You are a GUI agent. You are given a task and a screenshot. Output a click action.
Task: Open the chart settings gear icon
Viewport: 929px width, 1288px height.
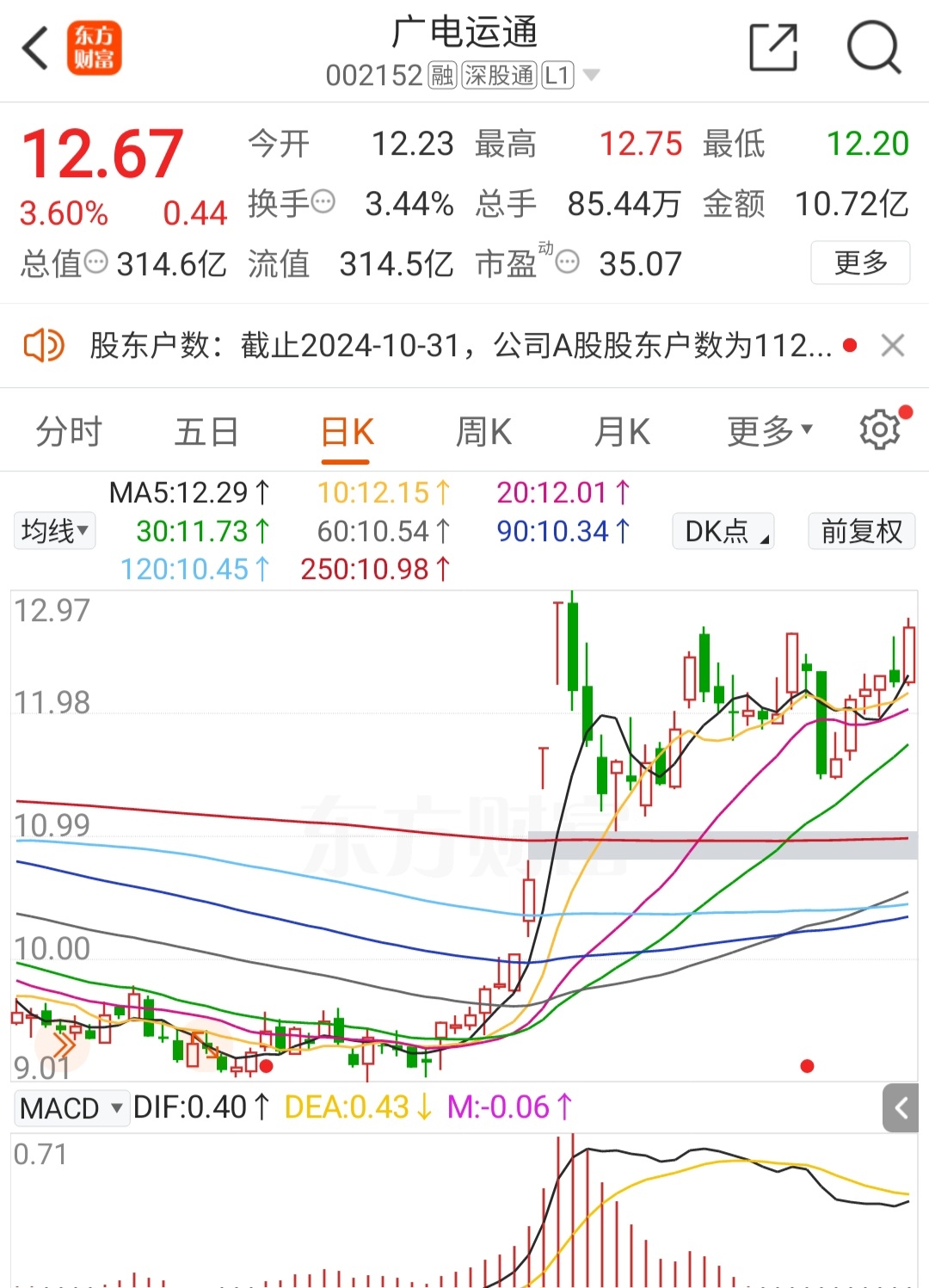click(x=878, y=428)
